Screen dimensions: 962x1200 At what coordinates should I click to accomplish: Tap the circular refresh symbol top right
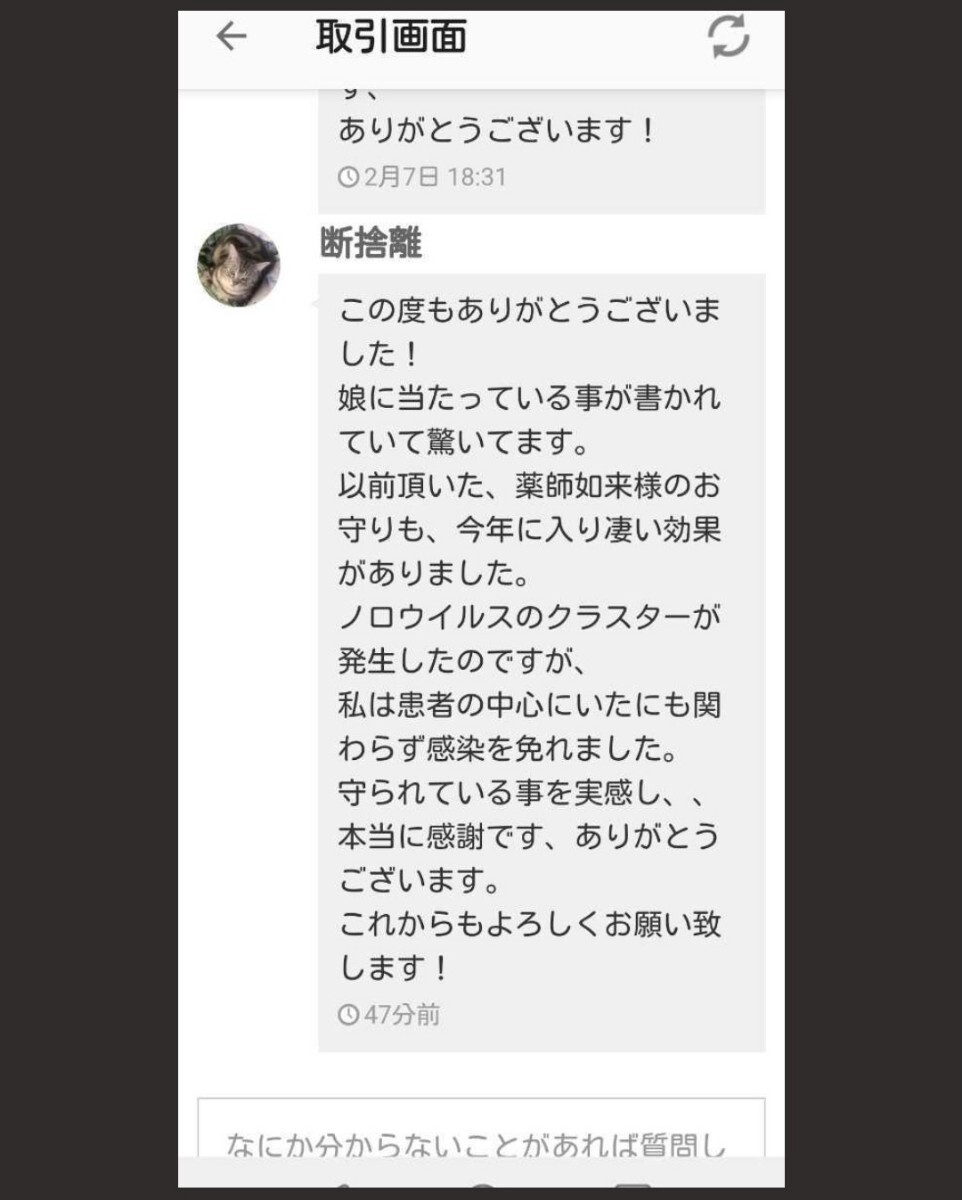point(728,36)
